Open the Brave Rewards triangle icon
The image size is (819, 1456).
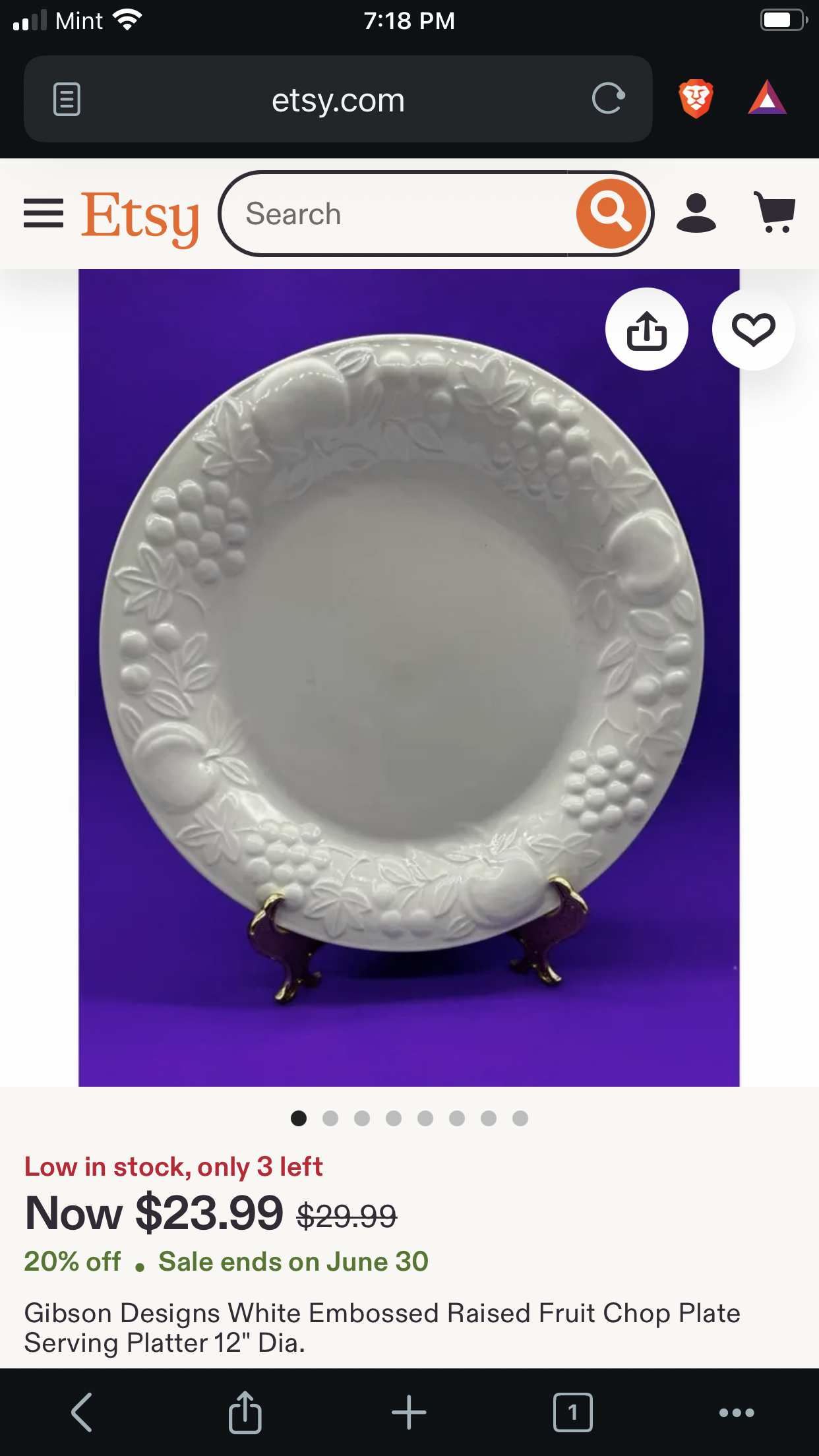tap(767, 98)
